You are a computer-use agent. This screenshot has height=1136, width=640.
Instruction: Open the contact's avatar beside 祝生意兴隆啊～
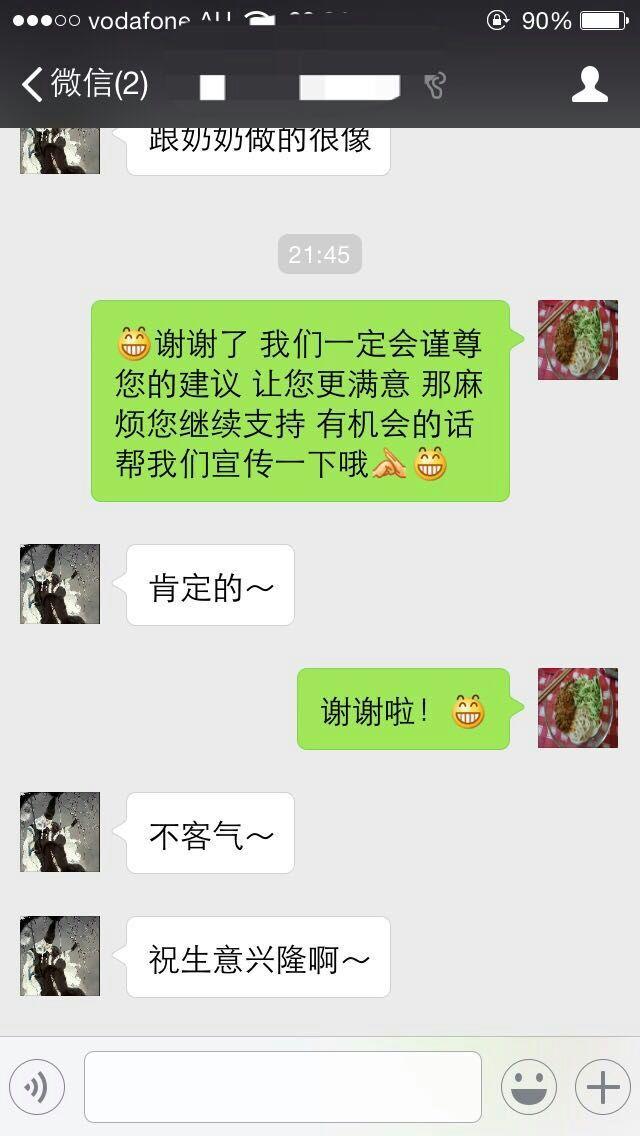click(60, 956)
